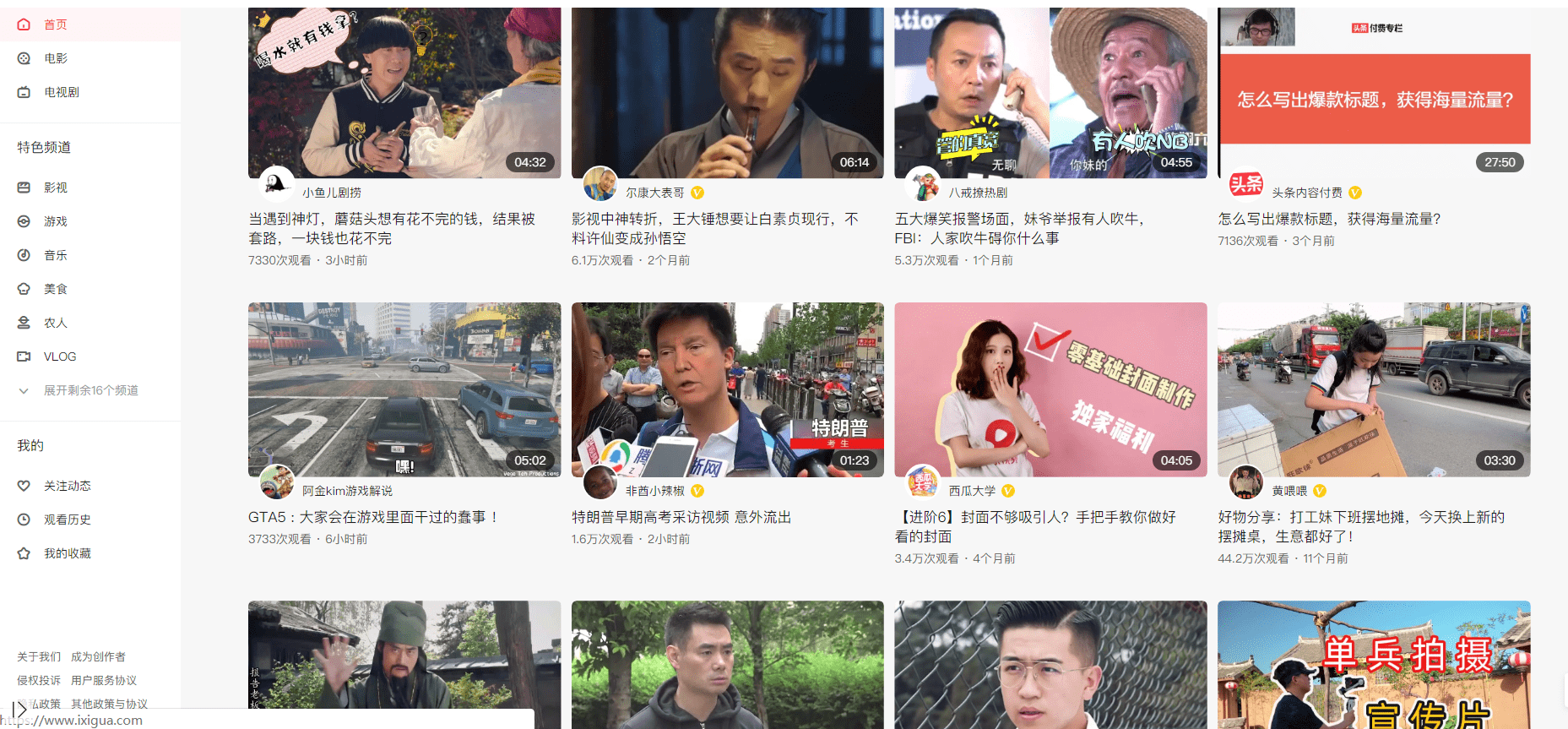The height and width of the screenshot is (729, 1568).
Task: Select the 游戏 games channel
Action: tap(55, 221)
